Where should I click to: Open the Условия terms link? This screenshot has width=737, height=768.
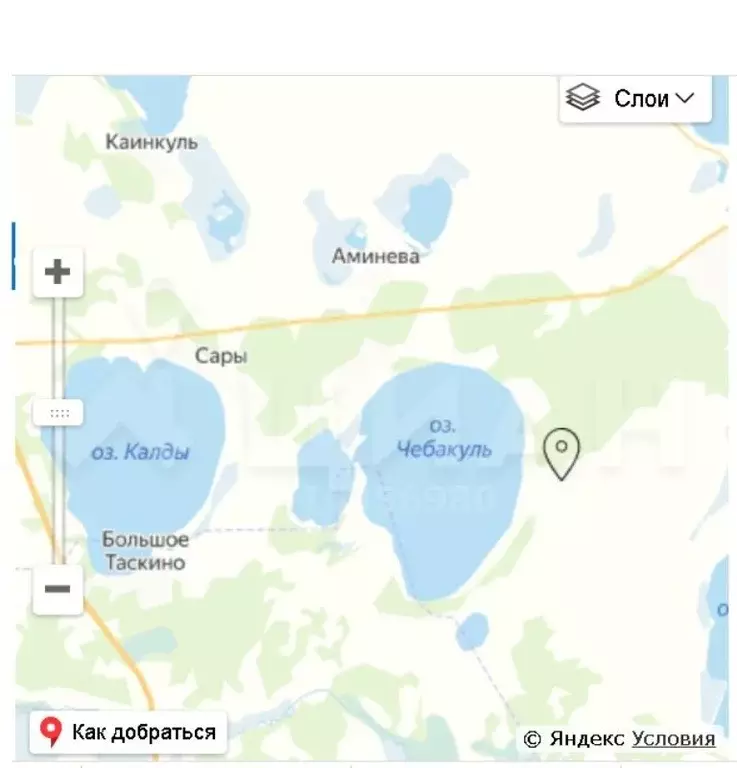coord(673,739)
